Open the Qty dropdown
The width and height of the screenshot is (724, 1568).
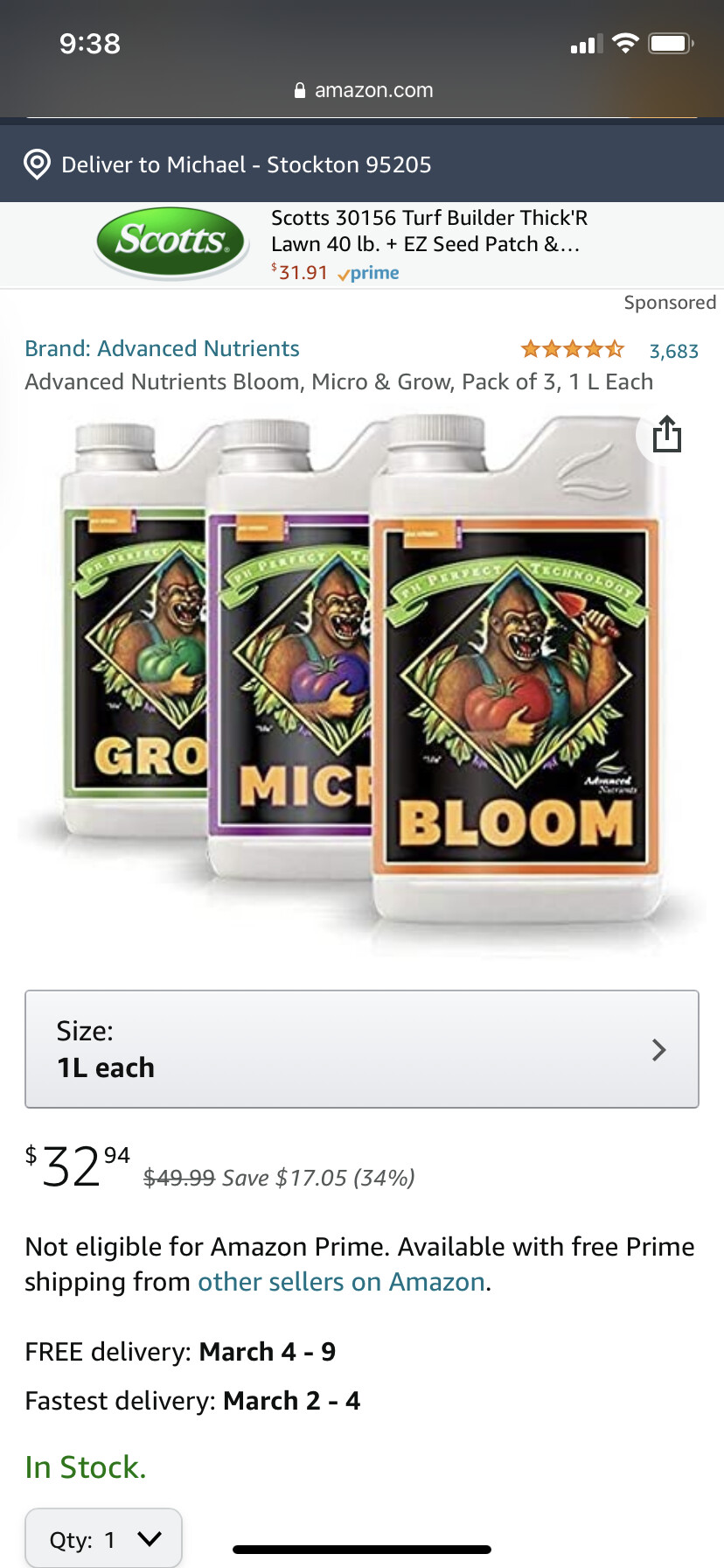tap(103, 1539)
